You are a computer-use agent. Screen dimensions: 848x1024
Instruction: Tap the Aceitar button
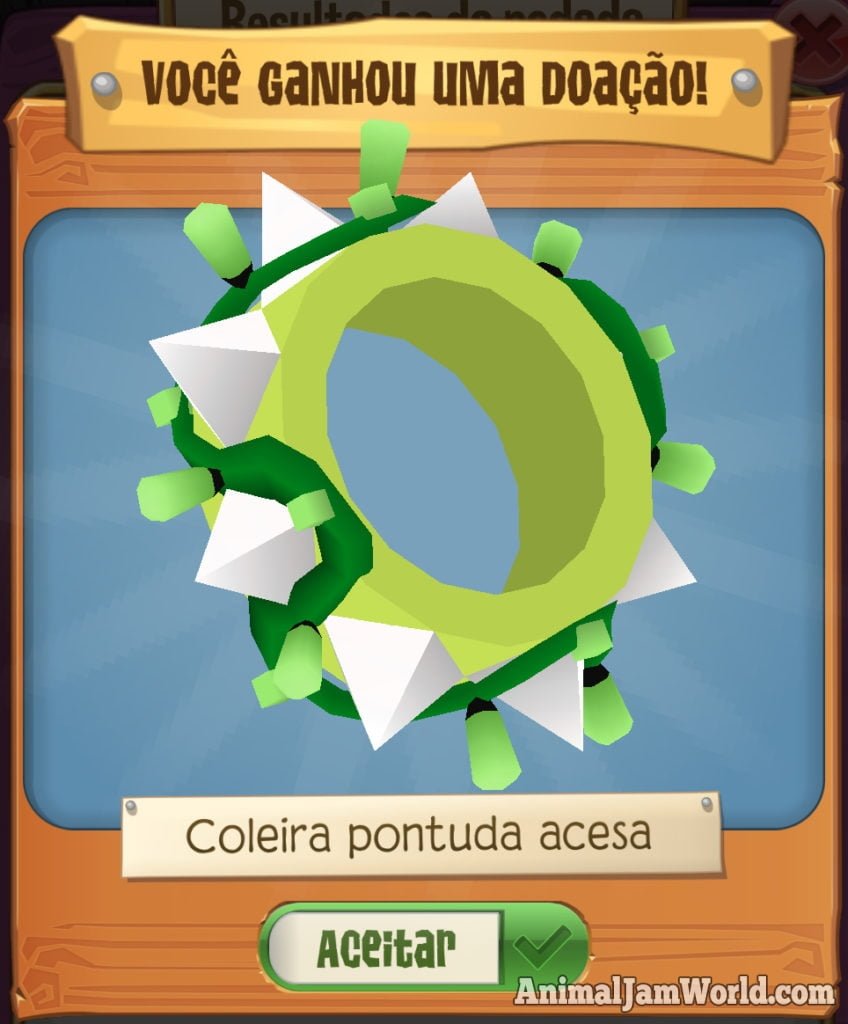coord(422,946)
